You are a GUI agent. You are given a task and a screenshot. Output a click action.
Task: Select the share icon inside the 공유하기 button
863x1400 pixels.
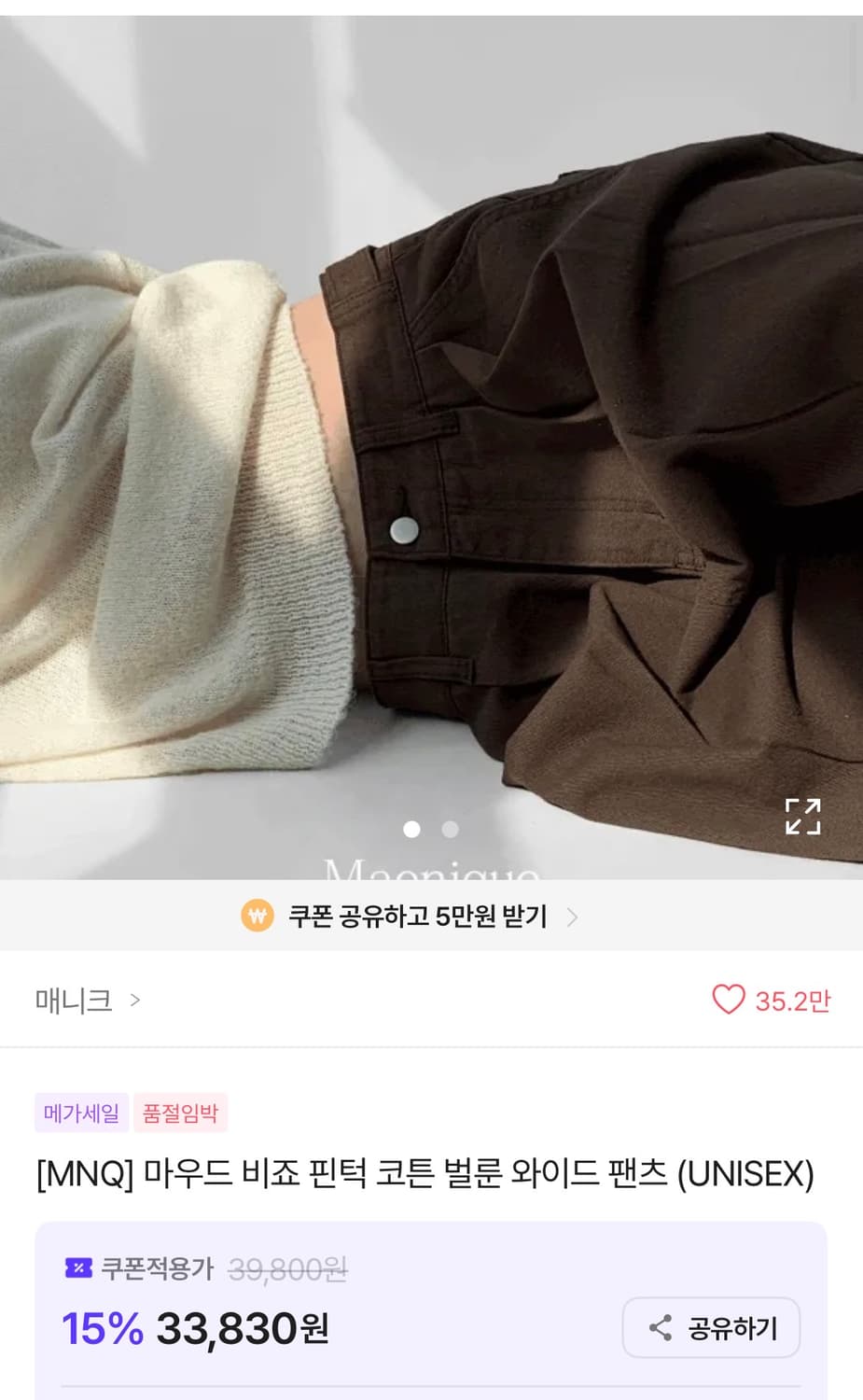[661, 1327]
